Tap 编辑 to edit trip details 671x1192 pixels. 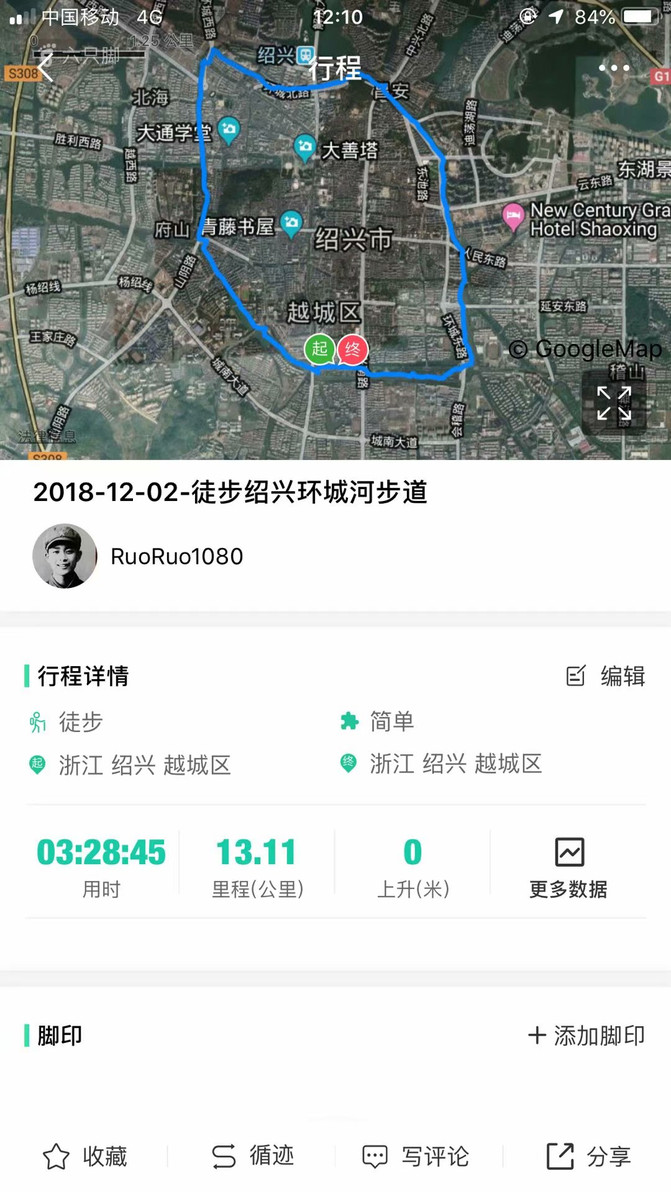(x=606, y=676)
